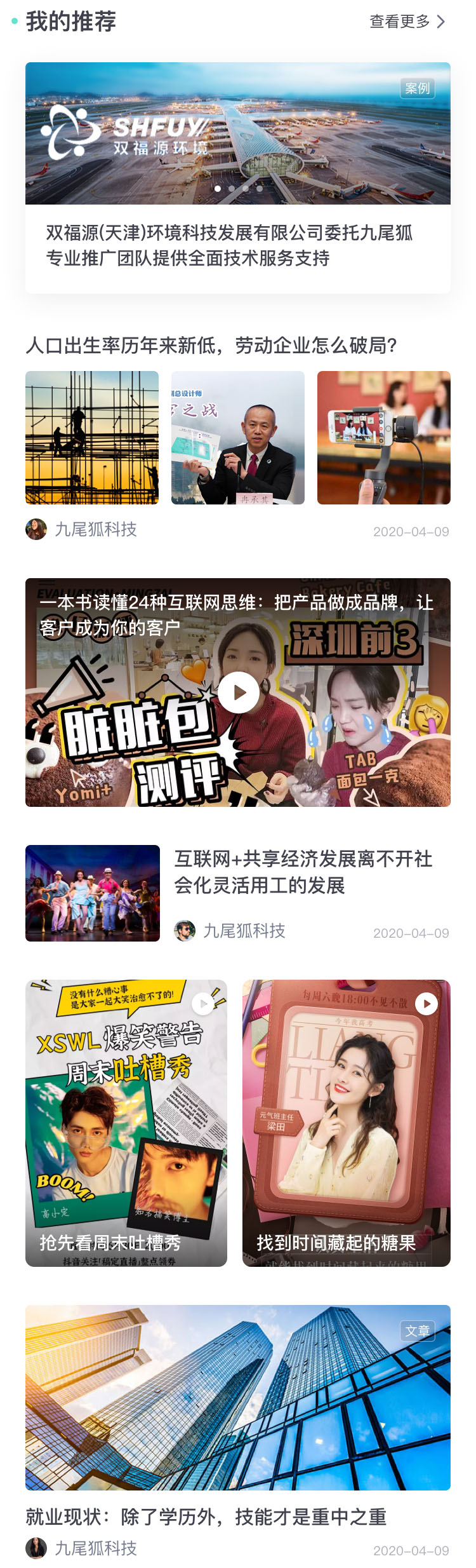This screenshot has height=1568, width=476.
Task: Open 九尾狐科技 author profile under the birth rate article
Action: [95, 529]
